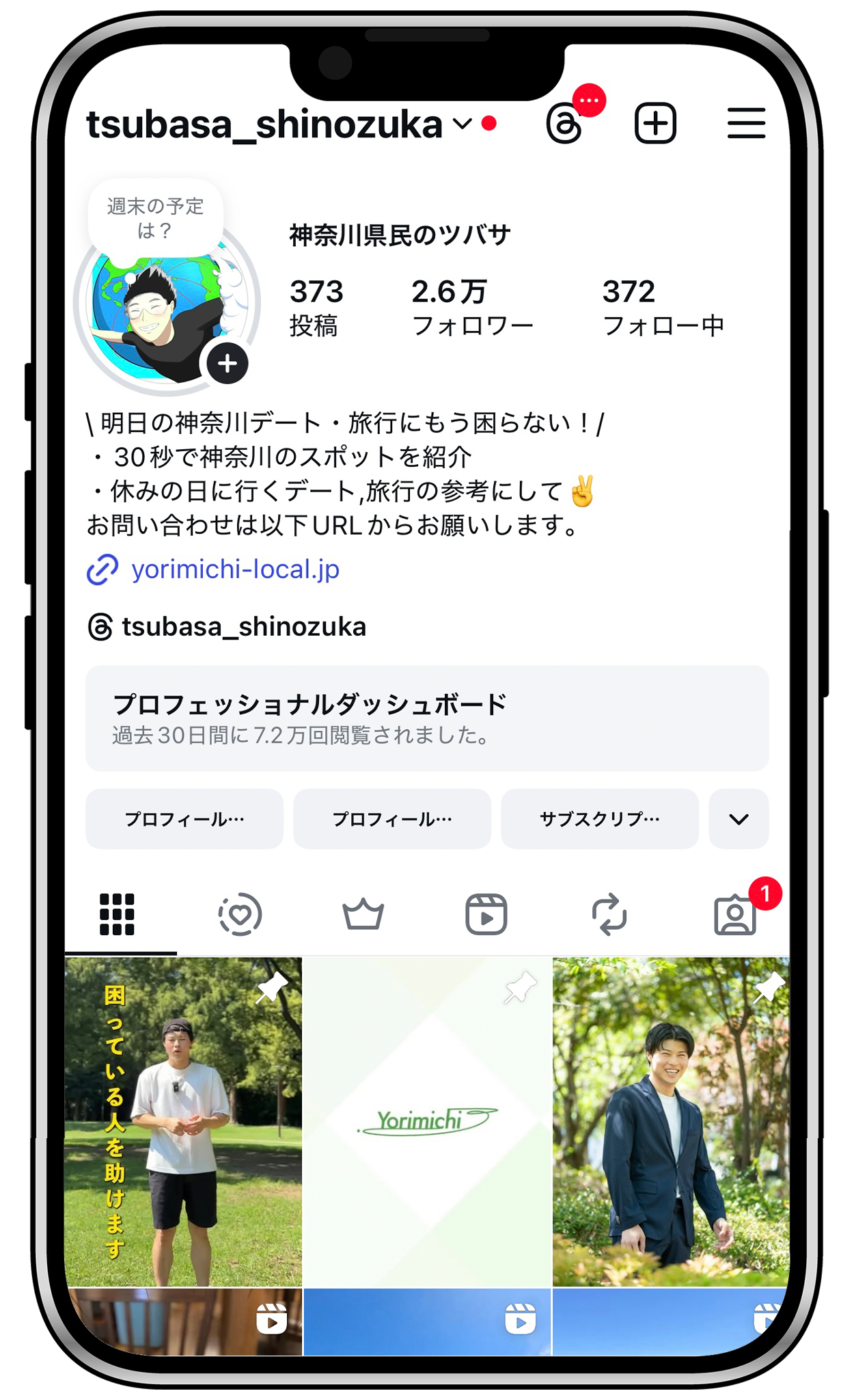The width and height of the screenshot is (854, 1400).
Task: Open the Threads profile tsubasa_shinozuka badge
Action: (228, 627)
